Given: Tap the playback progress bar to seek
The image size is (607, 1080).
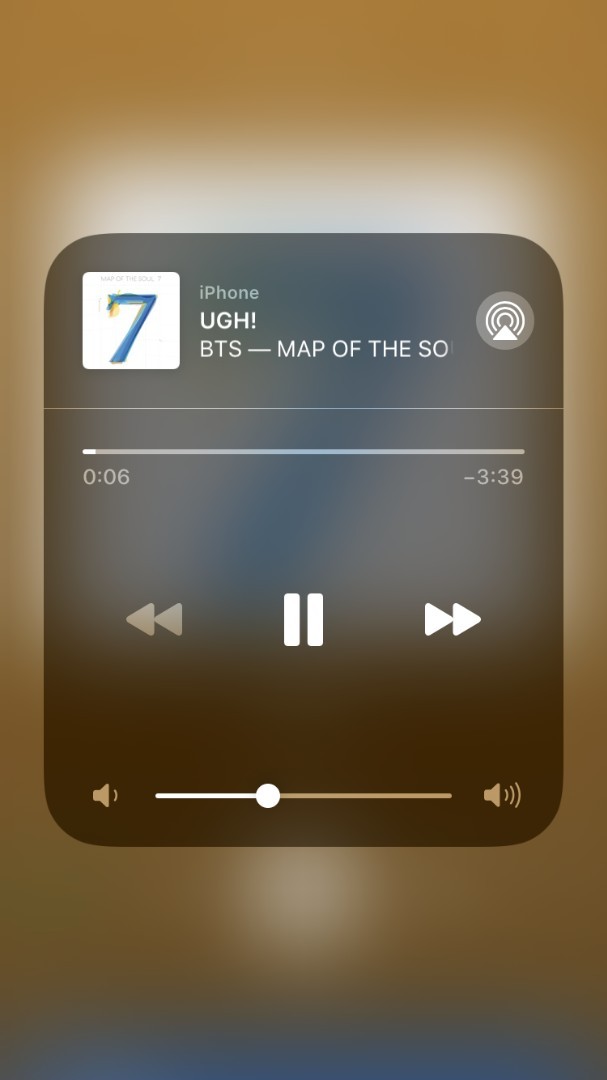Looking at the screenshot, I should (303, 452).
